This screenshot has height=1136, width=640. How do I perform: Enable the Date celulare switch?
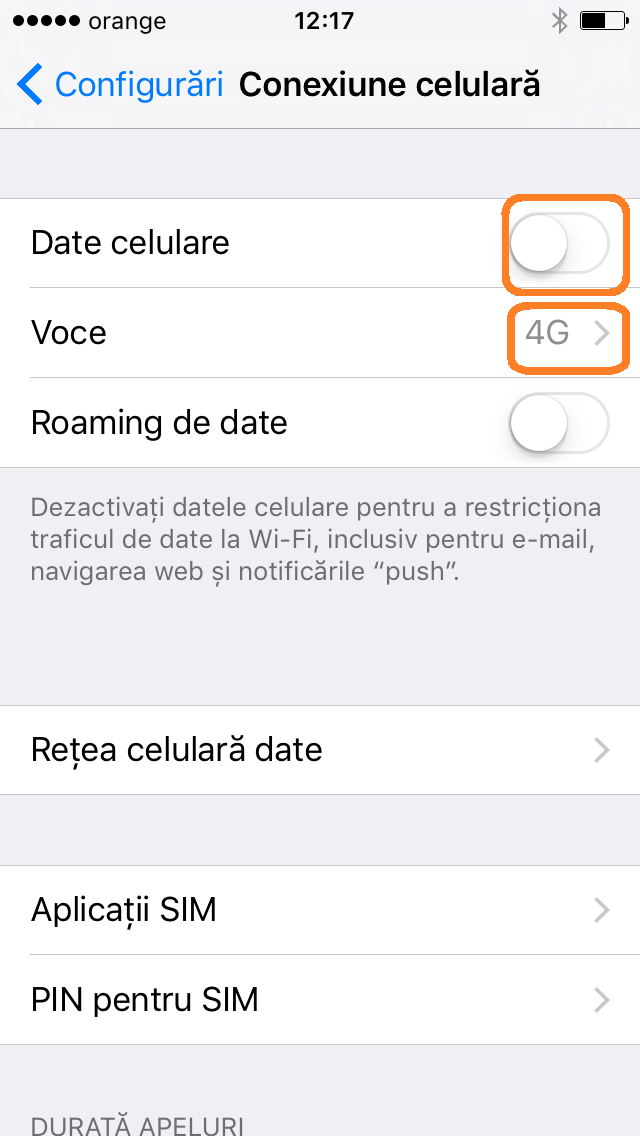pos(559,243)
